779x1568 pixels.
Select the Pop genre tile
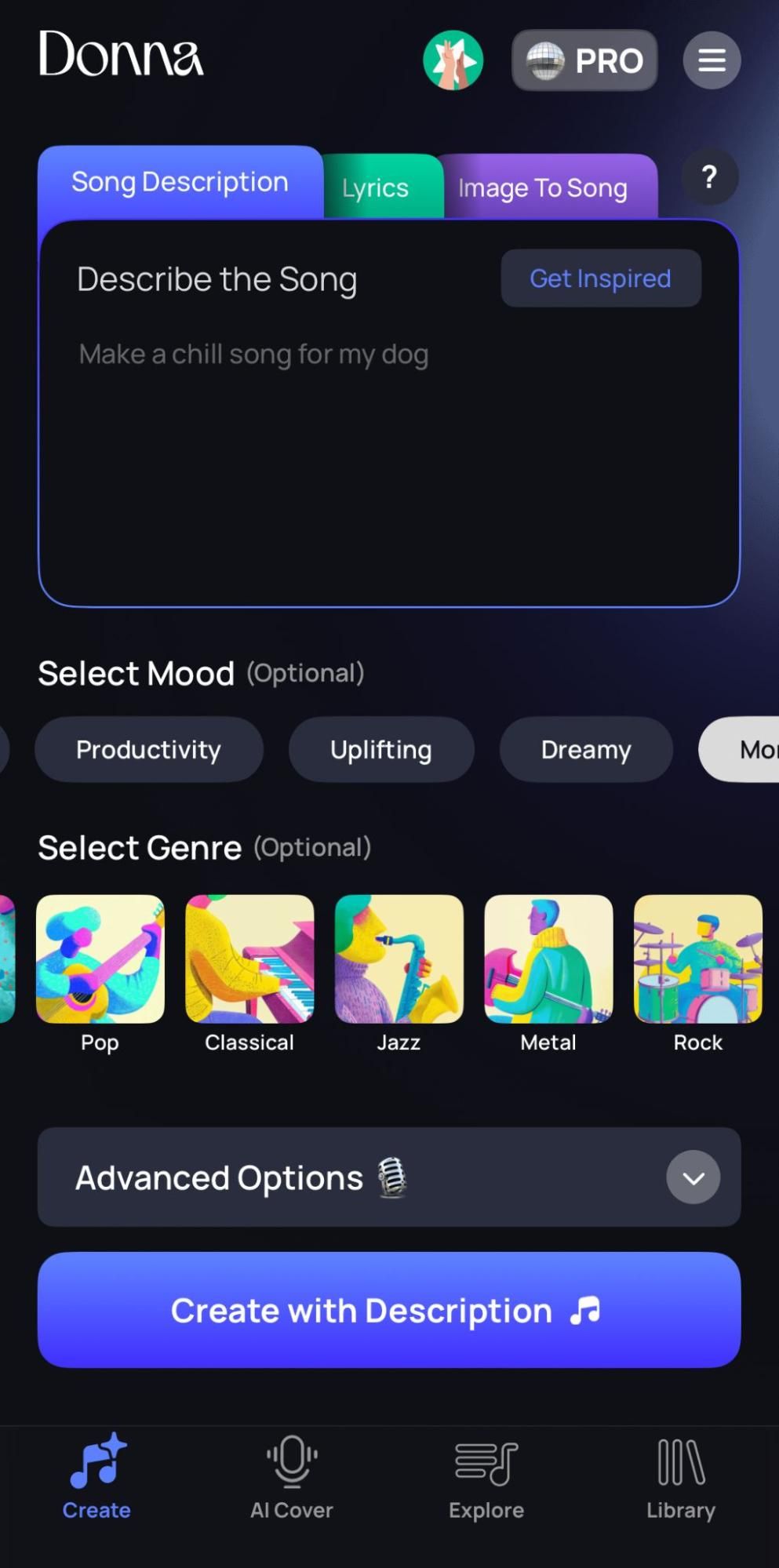(100, 959)
